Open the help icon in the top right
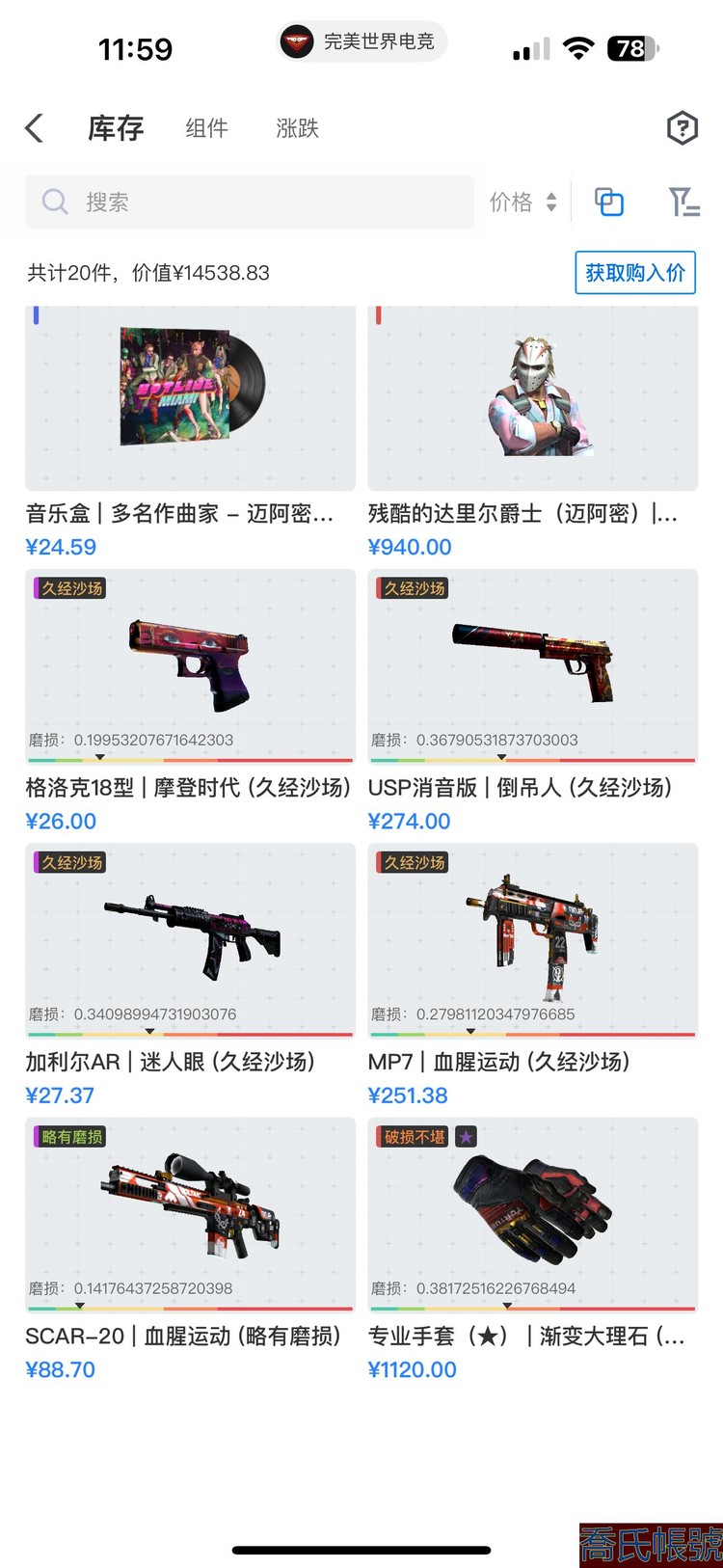 682,127
